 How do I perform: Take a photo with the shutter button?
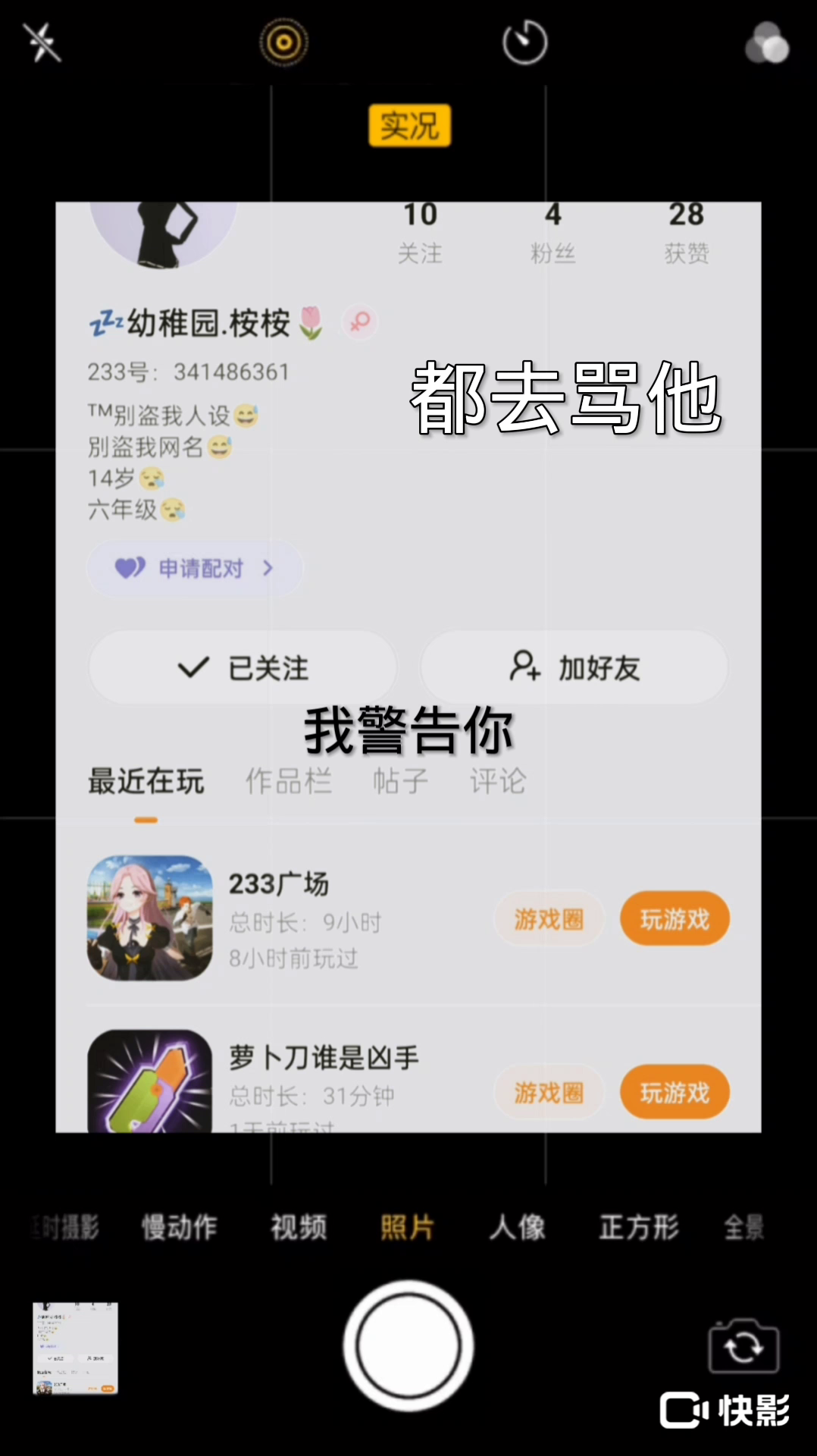tap(409, 1346)
